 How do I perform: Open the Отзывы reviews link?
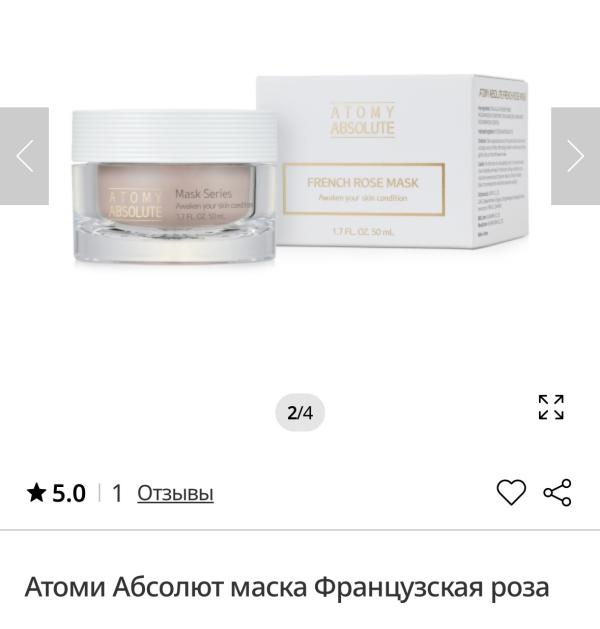click(175, 493)
